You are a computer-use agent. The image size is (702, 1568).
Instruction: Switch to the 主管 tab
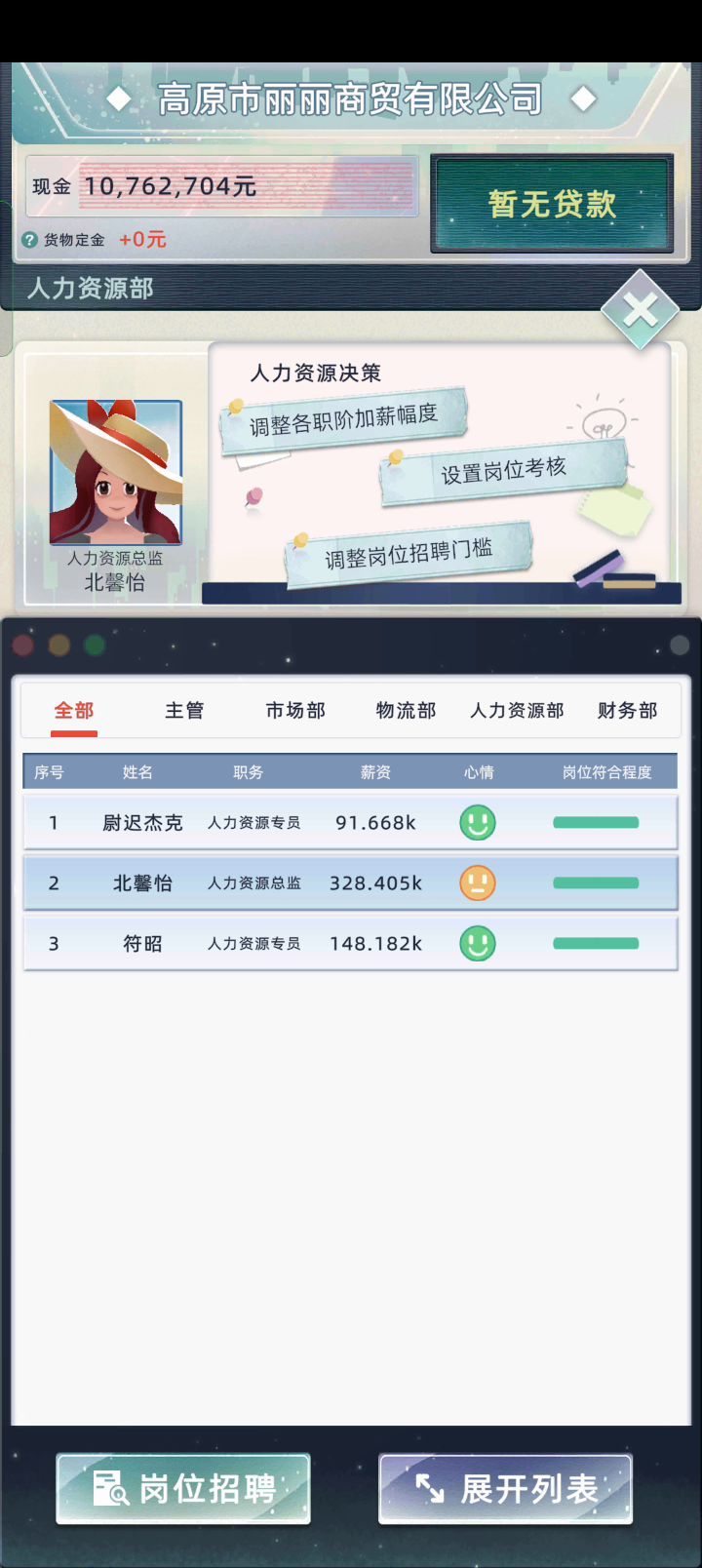tap(184, 711)
